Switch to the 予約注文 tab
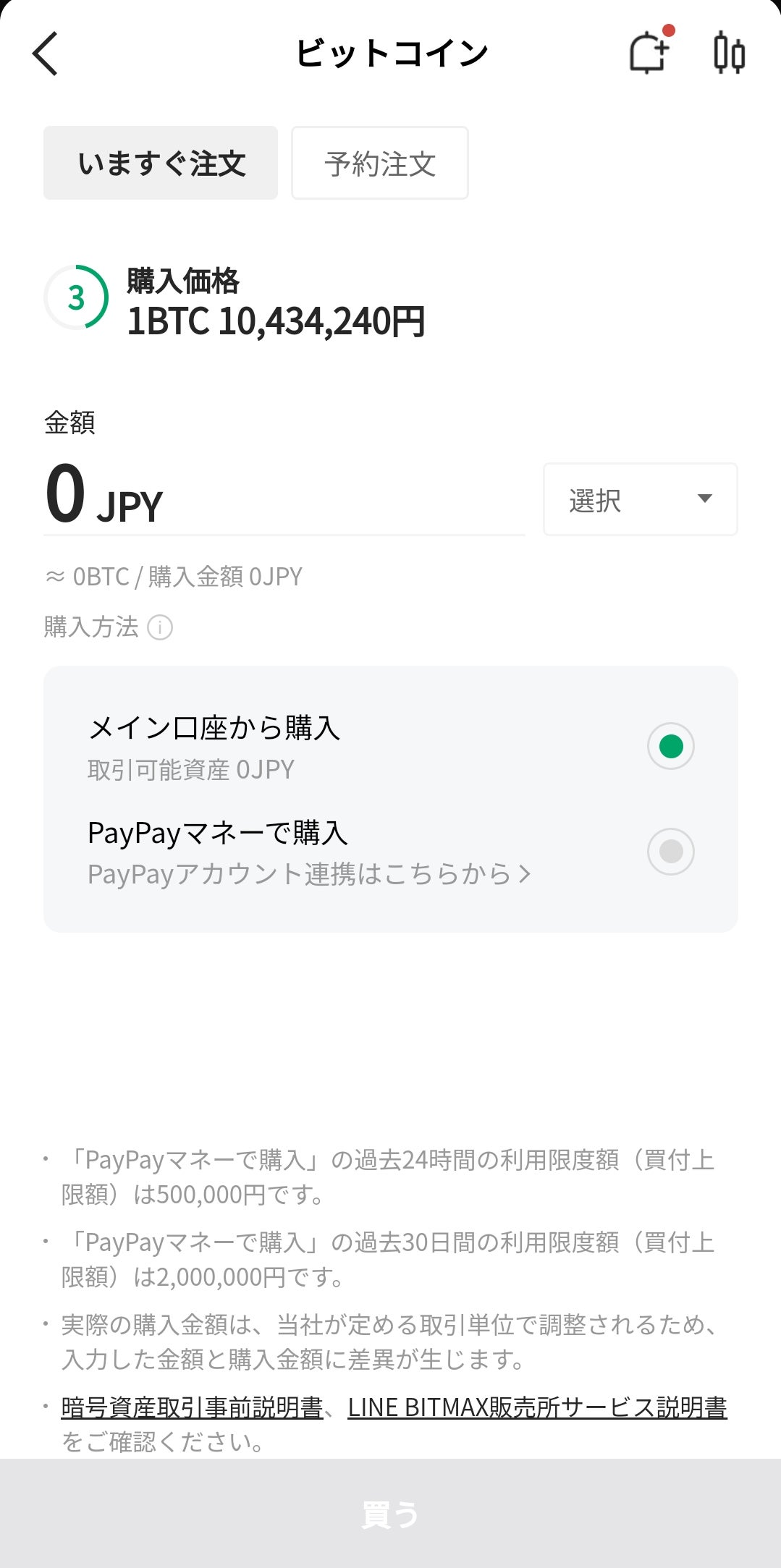781x1568 pixels. click(380, 164)
